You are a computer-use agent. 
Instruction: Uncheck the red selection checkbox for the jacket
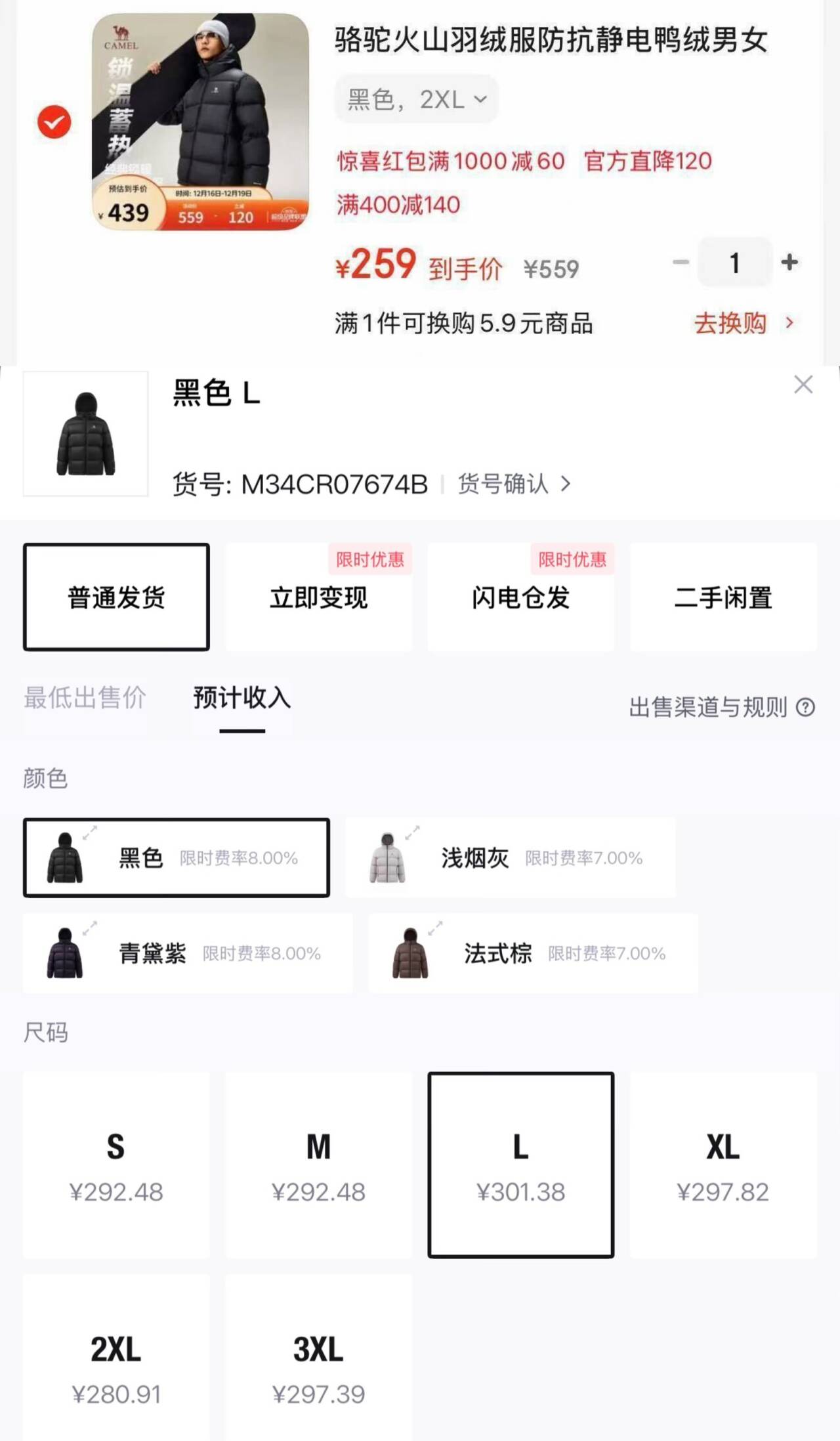[x=54, y=122]
